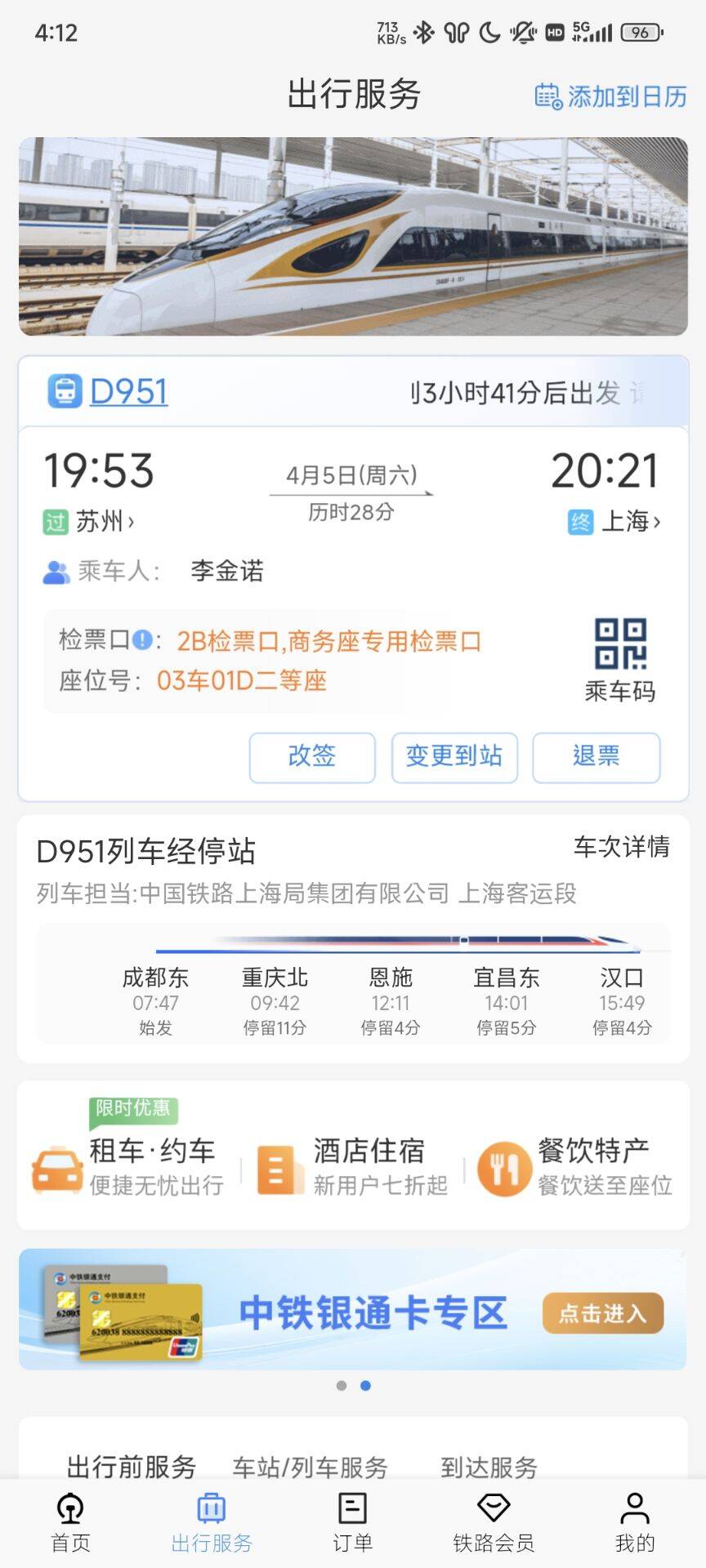Open the D951 train number link
The width and height of the screenshot is (706, 1568).
(x=128, y=392)
